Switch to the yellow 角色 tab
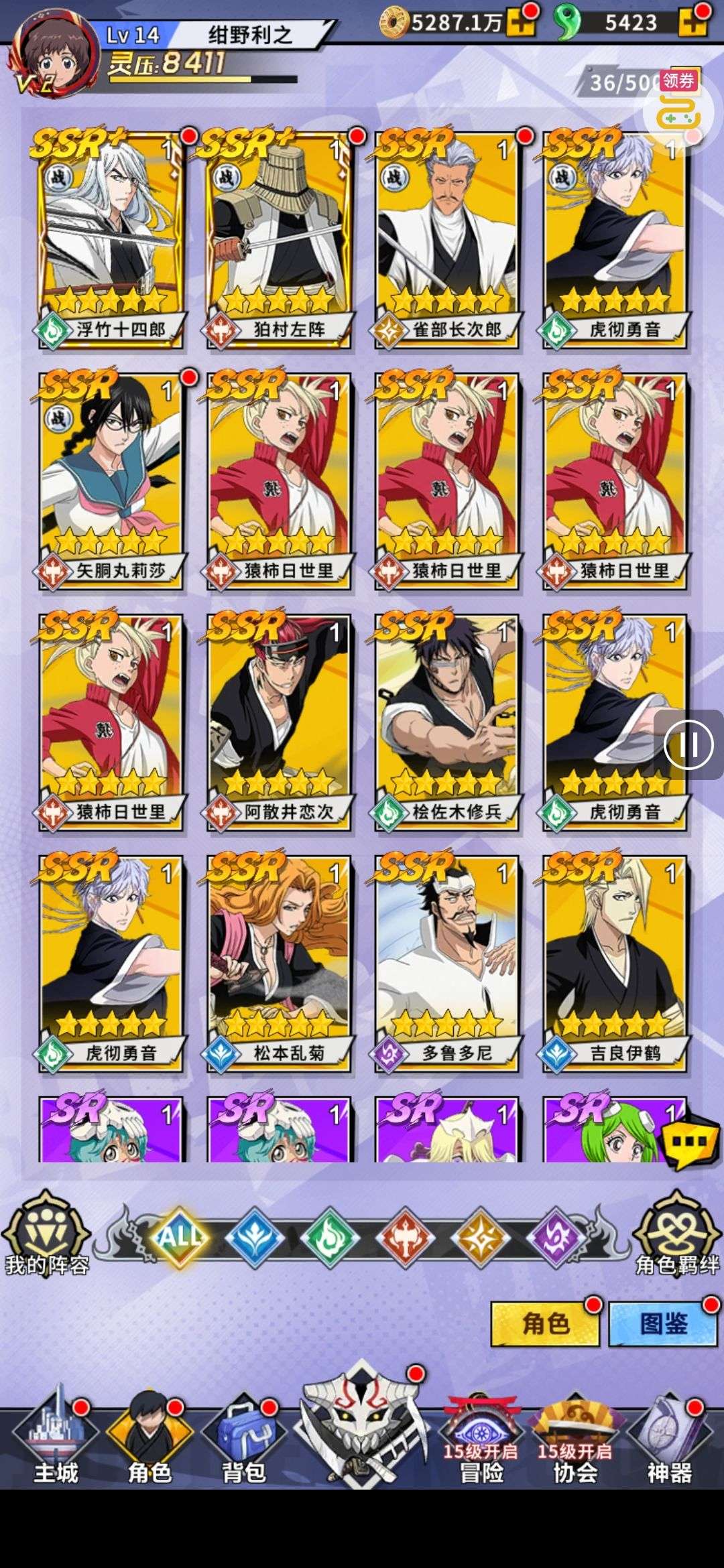 [546, 1323]
